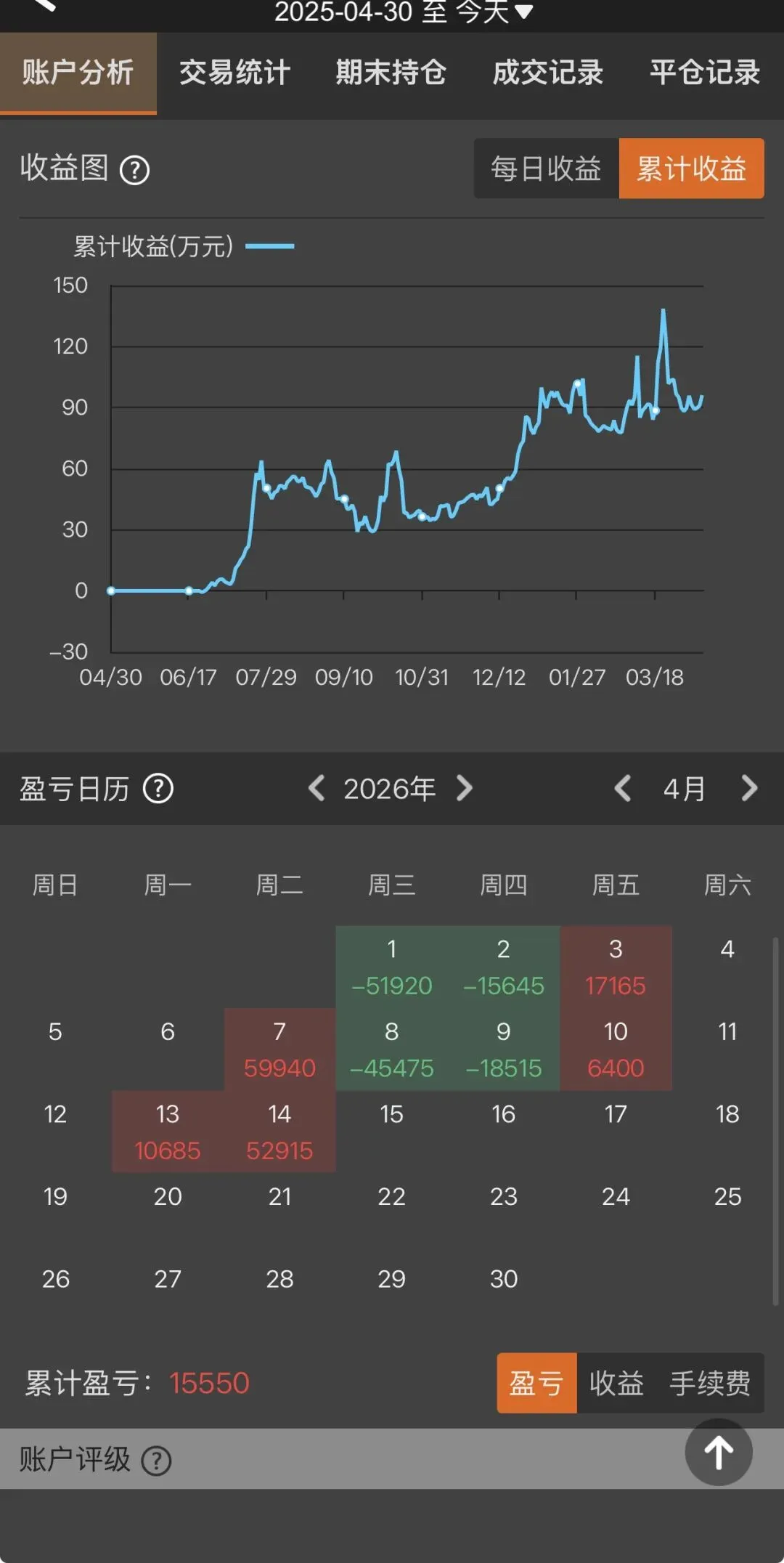This screenshot has height=1563, width=784.
Task: Switch to the 交易统计 tab
Action: tap(234, 73)
